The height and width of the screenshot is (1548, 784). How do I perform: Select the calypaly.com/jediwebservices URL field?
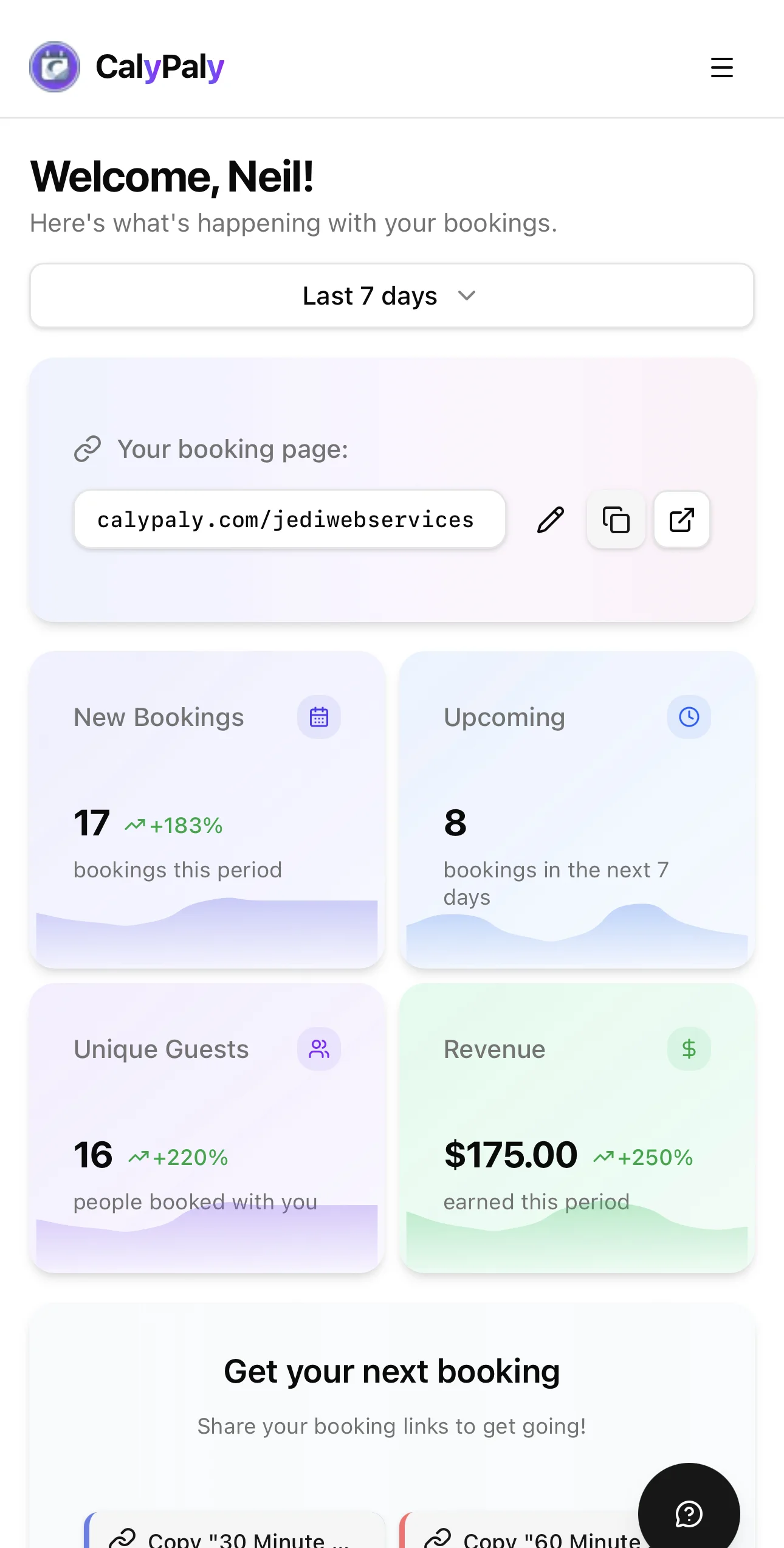pos(288,520)
